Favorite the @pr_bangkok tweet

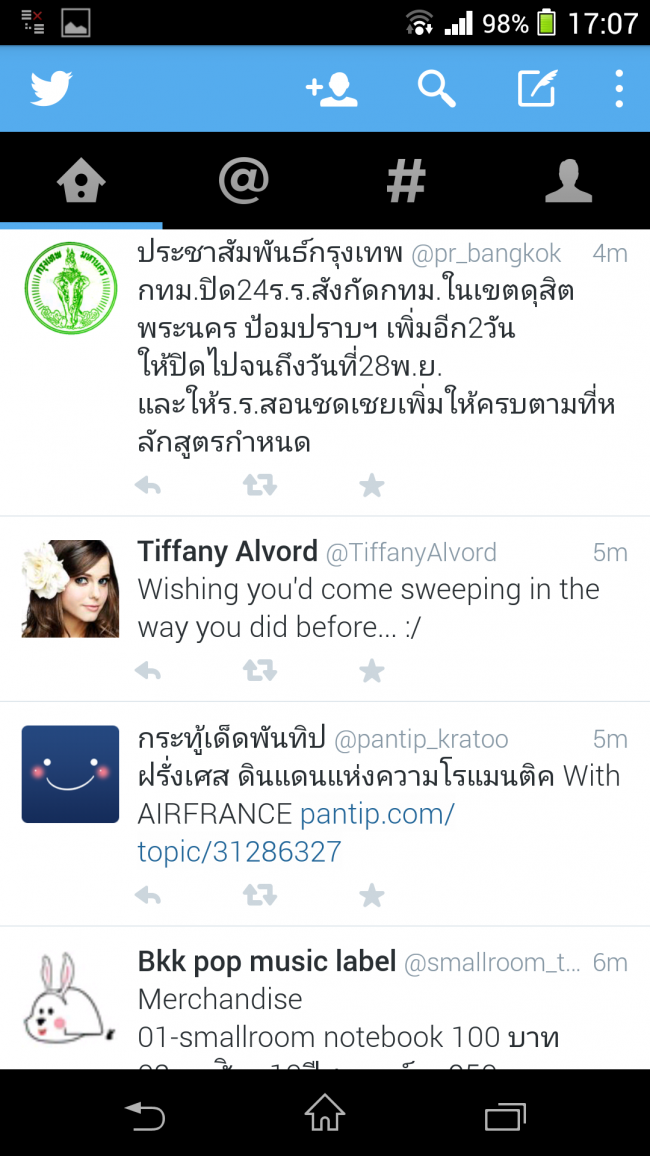(372, 486)
